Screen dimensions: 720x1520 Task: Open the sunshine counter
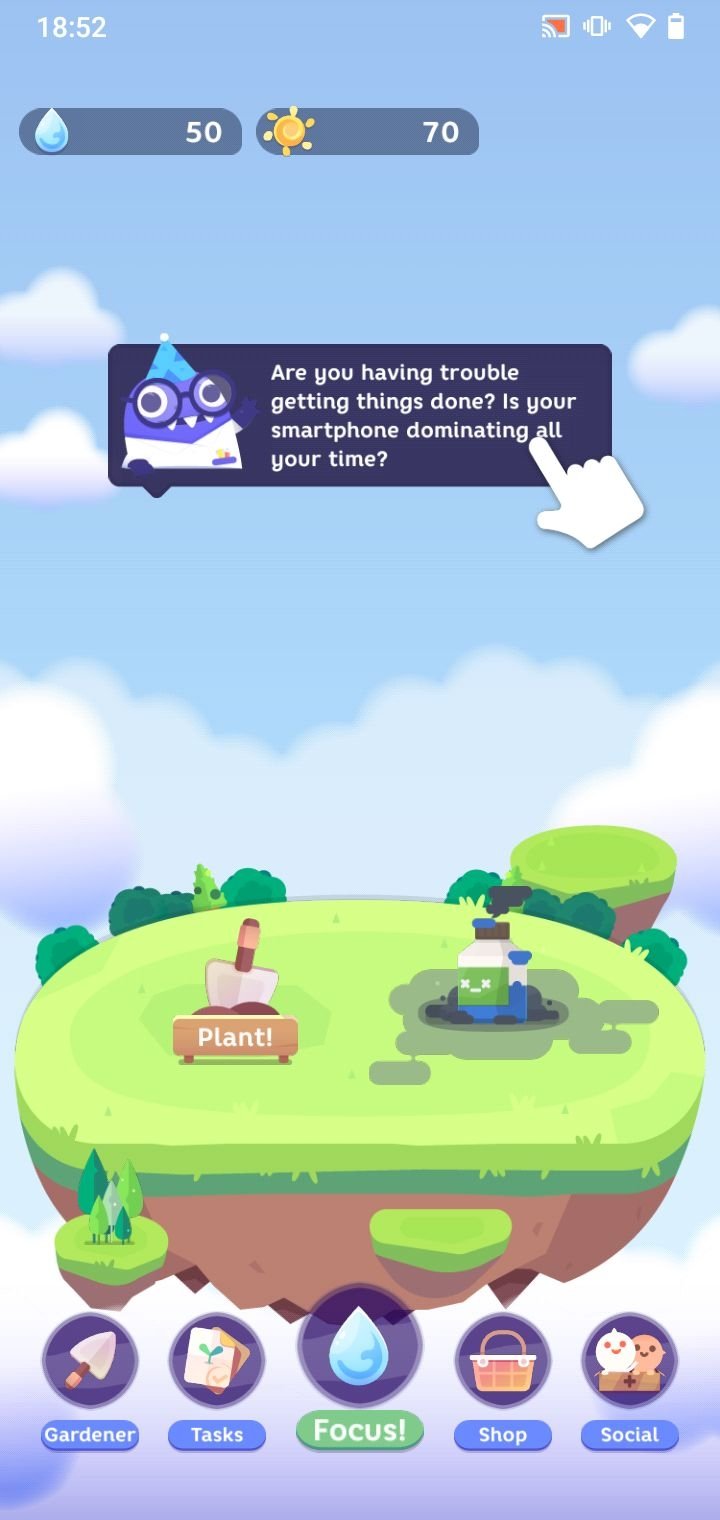368,132
